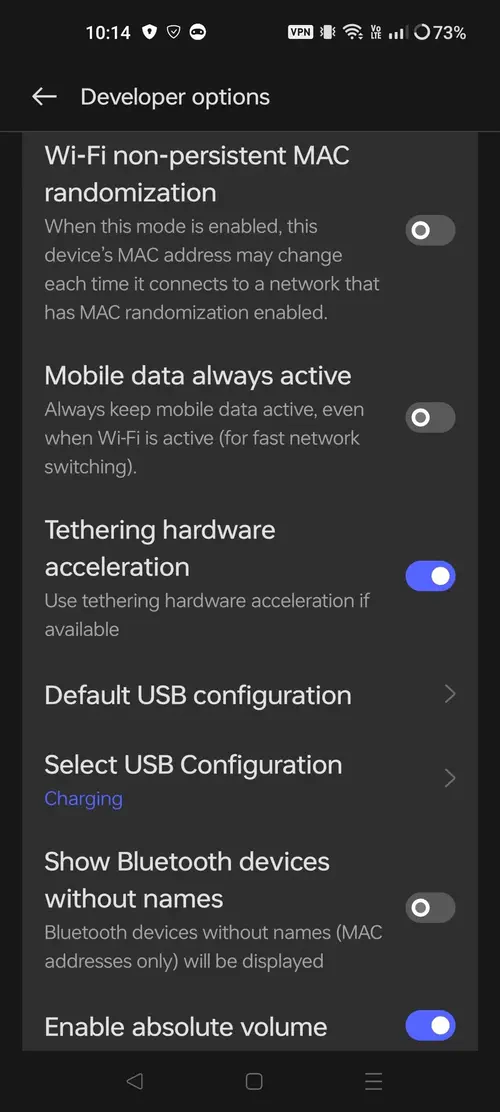
Task: Open Default USB configuration
Action: [x=250, y=695]
